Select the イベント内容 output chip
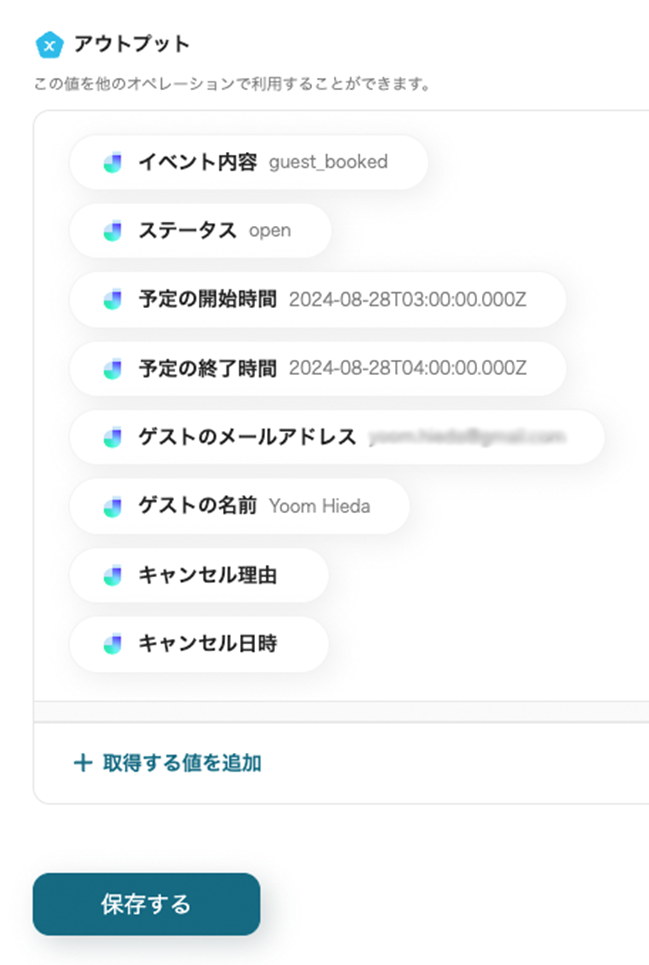649x965 pixels. coord(248,162)
